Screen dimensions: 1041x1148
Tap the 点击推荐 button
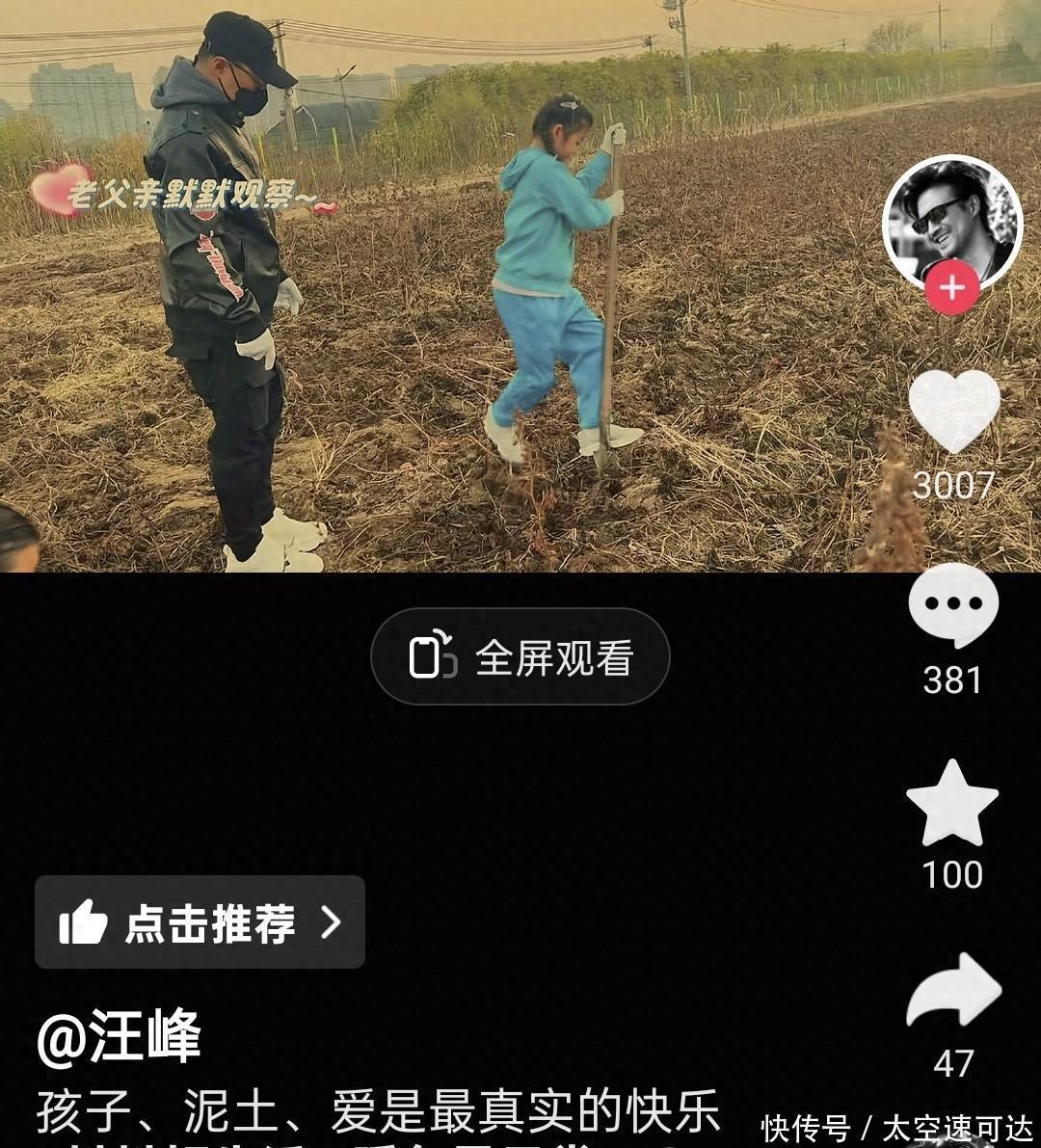coord(200,922)
